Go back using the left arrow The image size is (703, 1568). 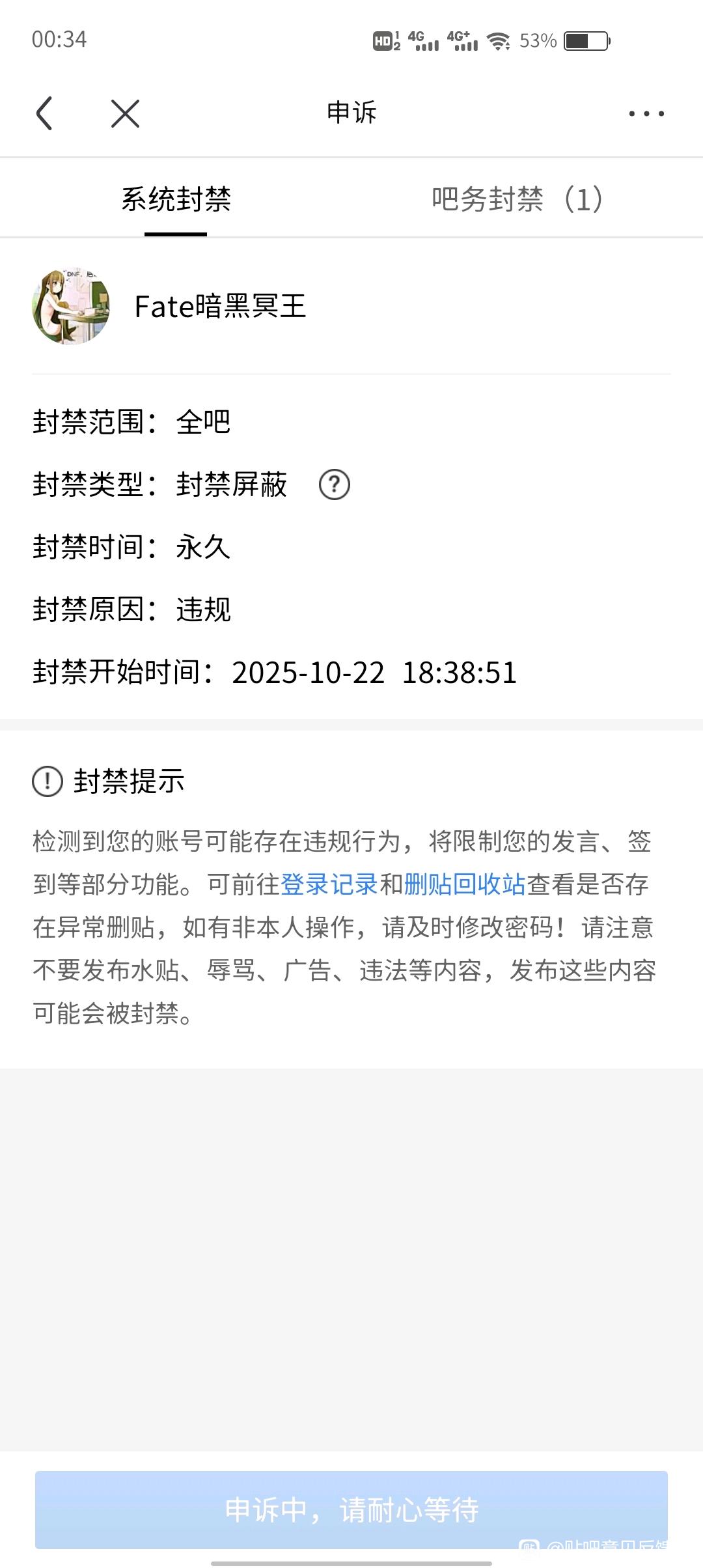click(x=44, y=113)
